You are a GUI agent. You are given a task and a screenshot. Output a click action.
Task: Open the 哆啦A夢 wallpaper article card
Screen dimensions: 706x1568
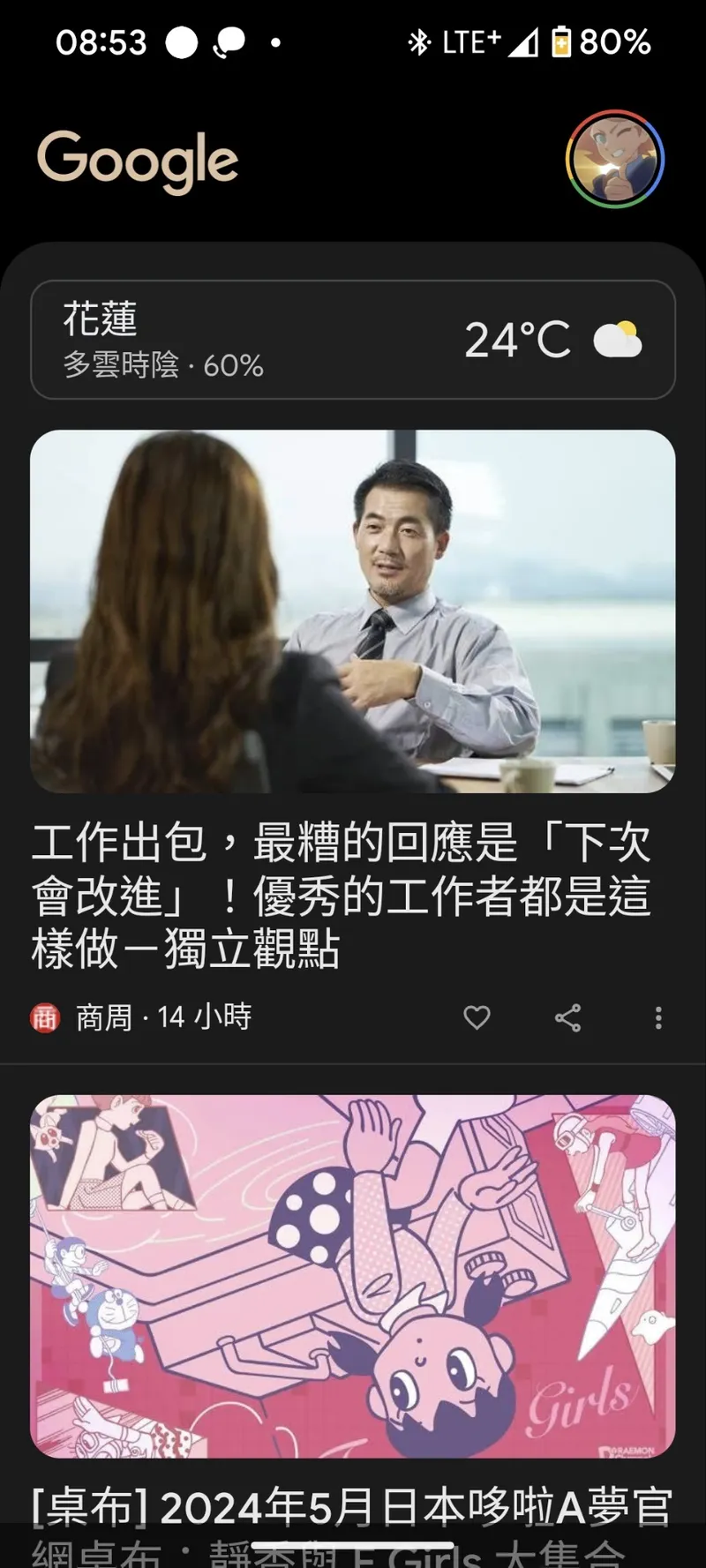(353, 1275)
